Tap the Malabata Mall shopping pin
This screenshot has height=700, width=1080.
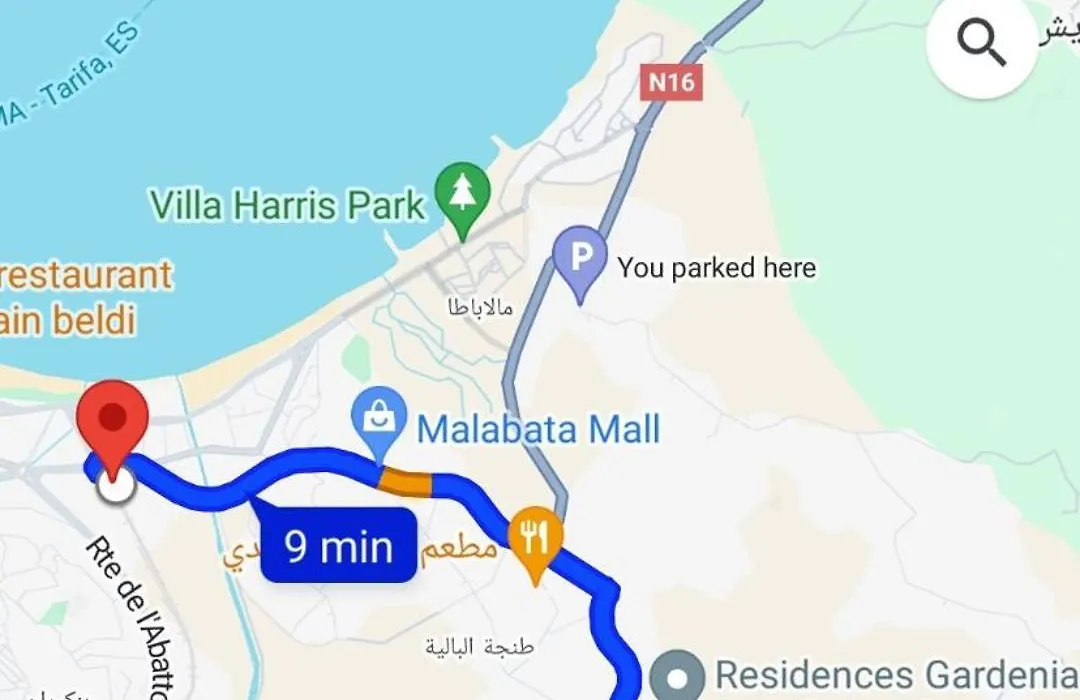coord(379,420)
